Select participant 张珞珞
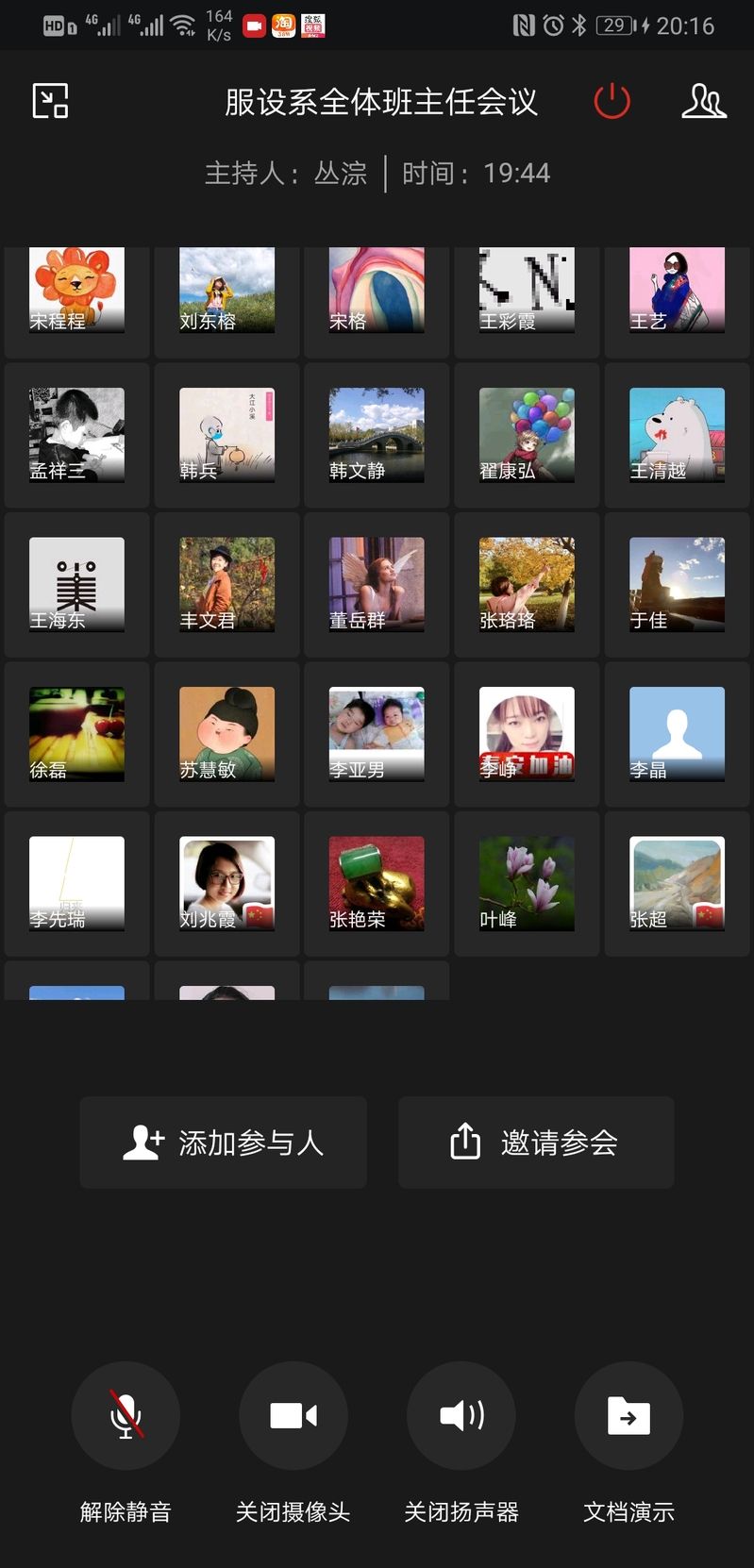The width and height of the screenshot is (754, 1568). pyautogui.click(x=527, y=584)
